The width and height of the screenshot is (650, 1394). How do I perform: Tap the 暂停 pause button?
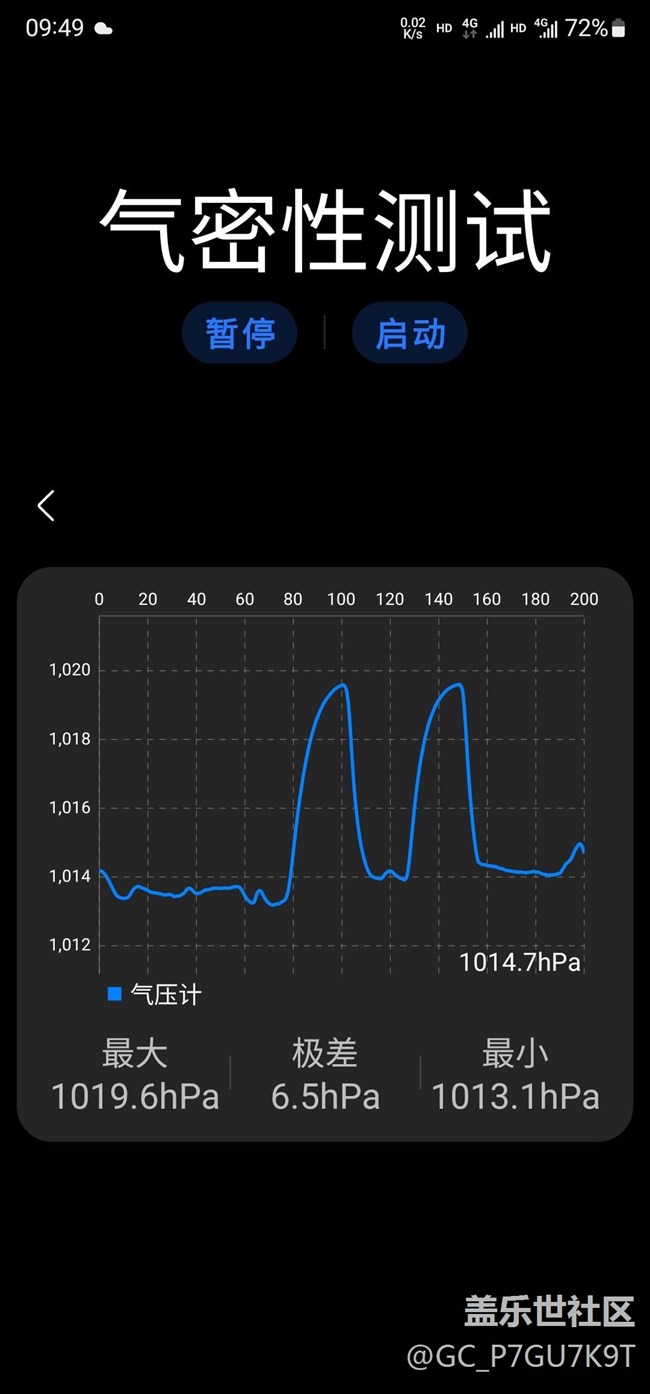[240, 333]
